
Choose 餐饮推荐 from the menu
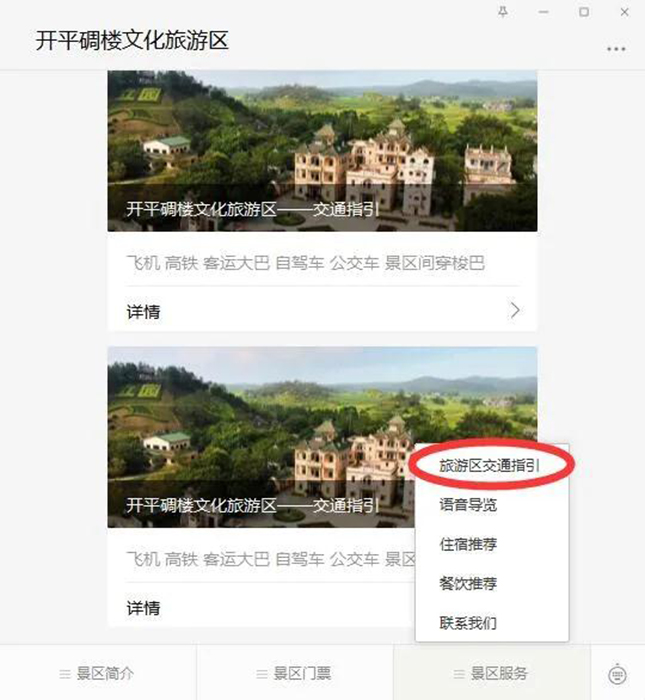468,584
